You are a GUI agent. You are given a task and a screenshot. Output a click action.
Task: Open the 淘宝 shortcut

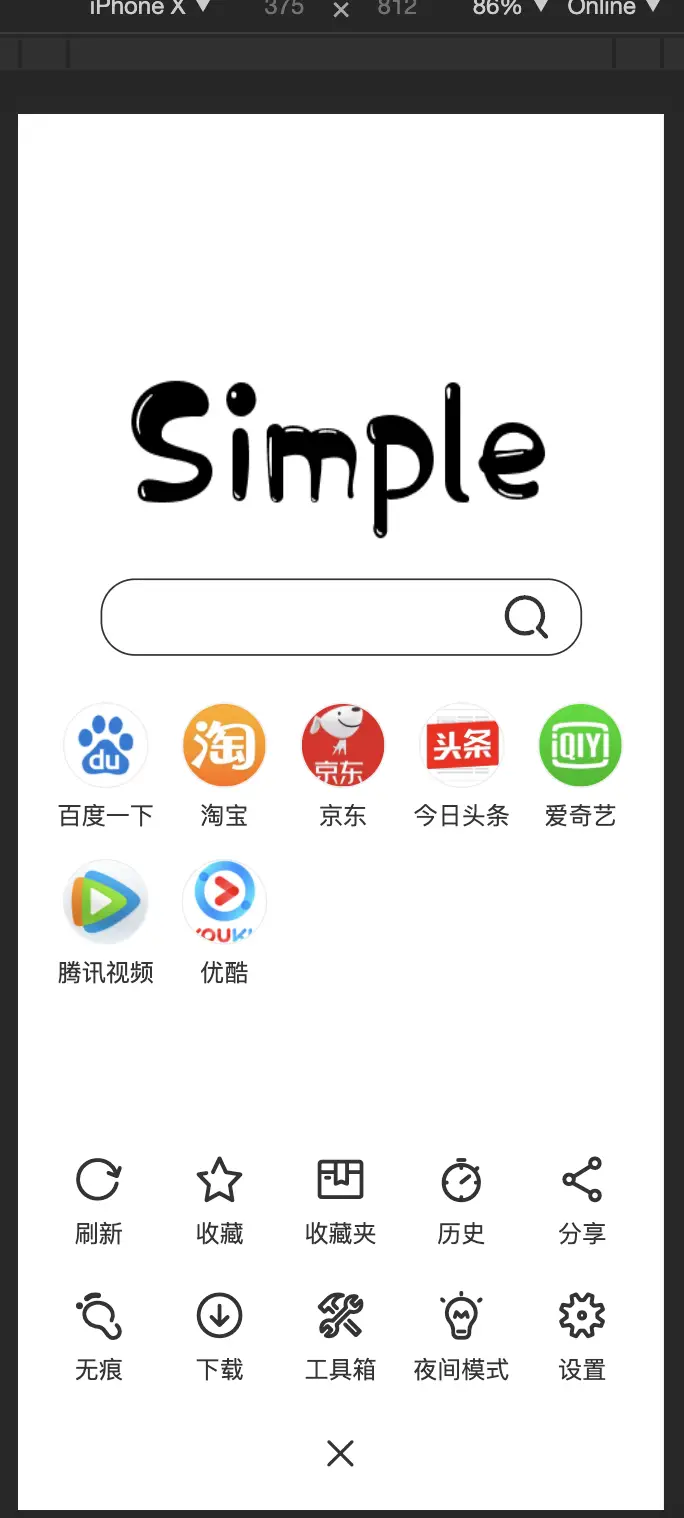coord(224,746)
